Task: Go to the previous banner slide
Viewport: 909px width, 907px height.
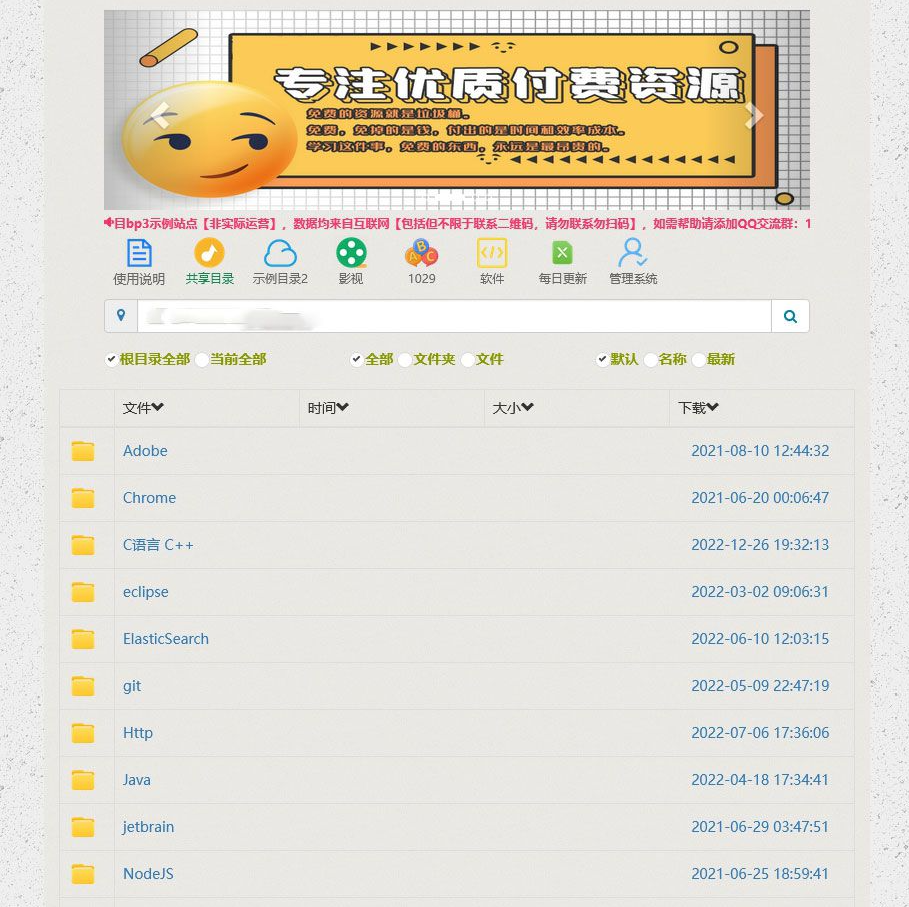Action: [x=159, y=115]
